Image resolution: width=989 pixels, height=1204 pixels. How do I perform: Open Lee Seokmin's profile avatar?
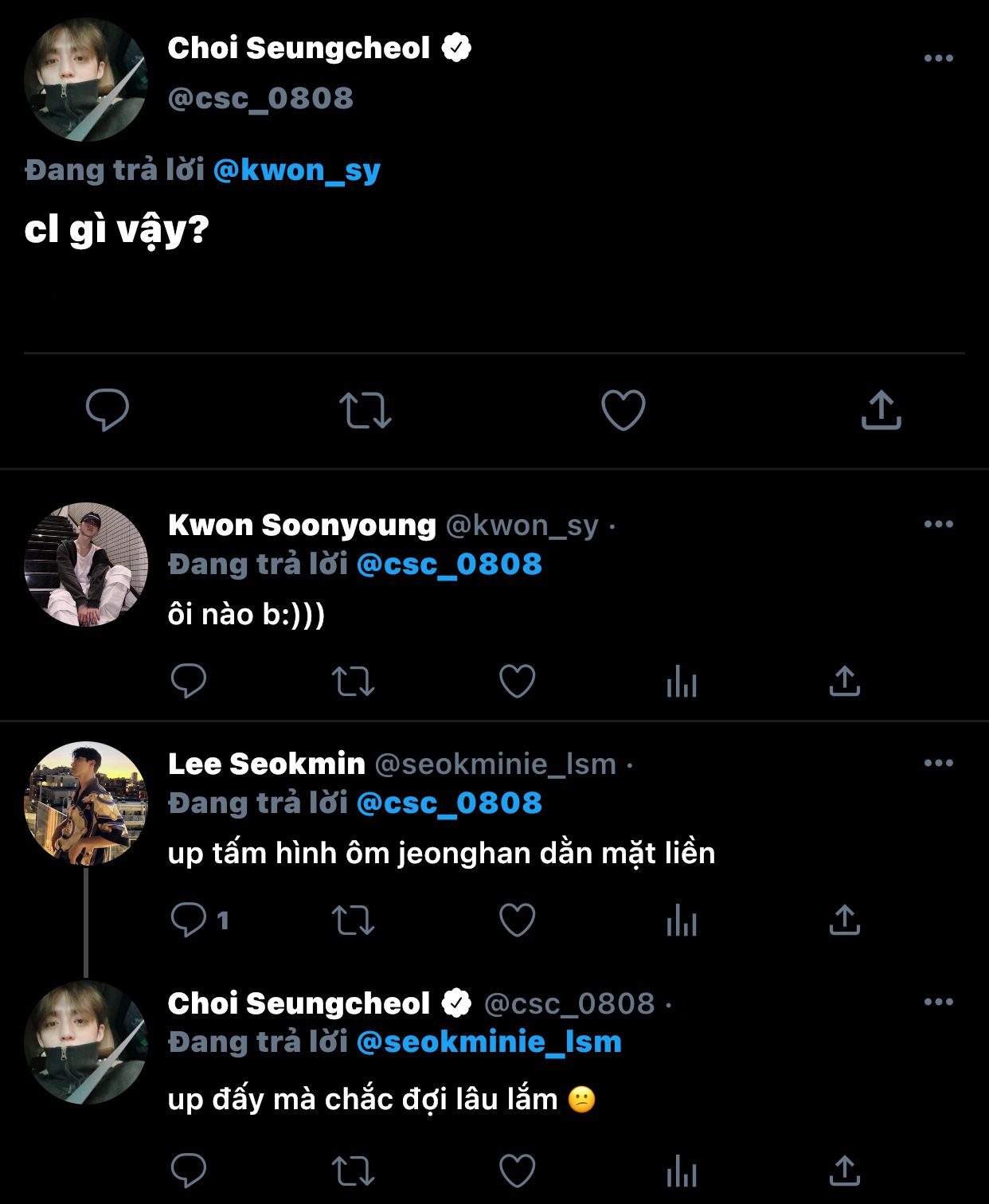pyautogui.click(x=85, y=803)
